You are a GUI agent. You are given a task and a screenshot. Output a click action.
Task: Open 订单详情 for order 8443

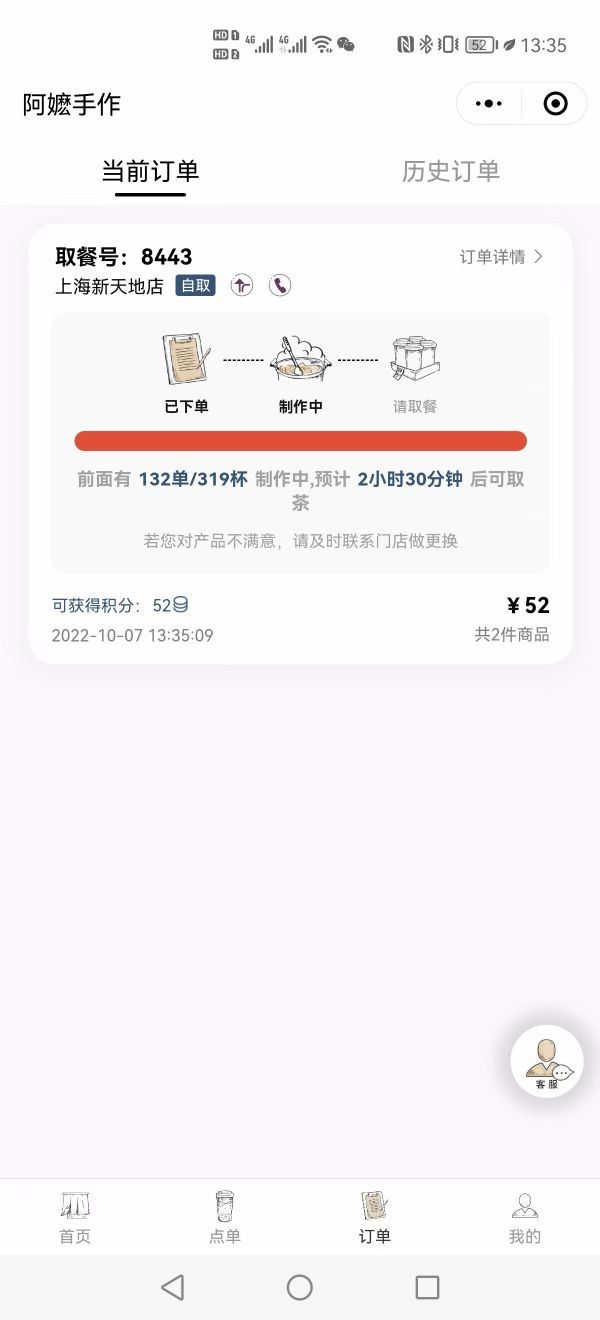501,257
